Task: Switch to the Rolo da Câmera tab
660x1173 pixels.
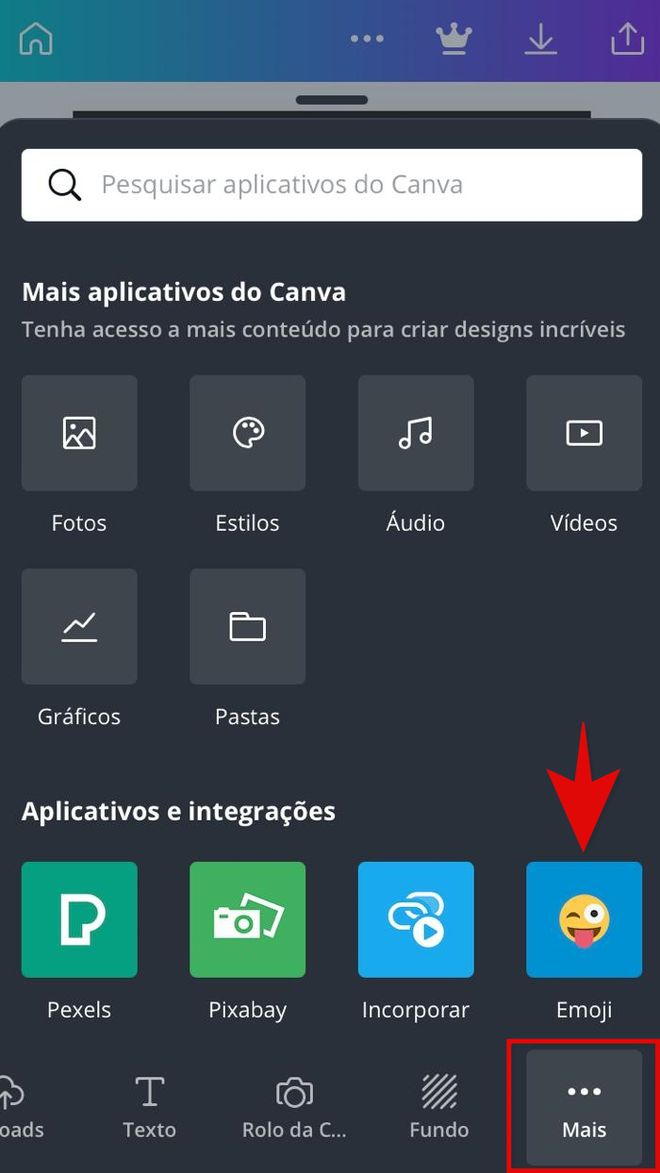Action: coord(295,1108)
